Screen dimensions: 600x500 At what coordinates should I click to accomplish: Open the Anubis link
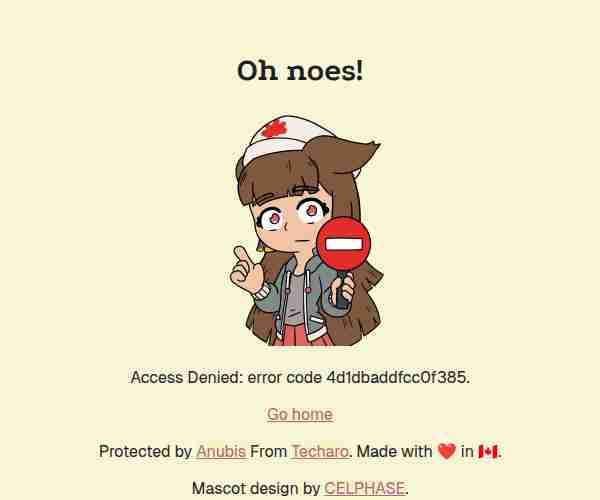click(221, 451)
